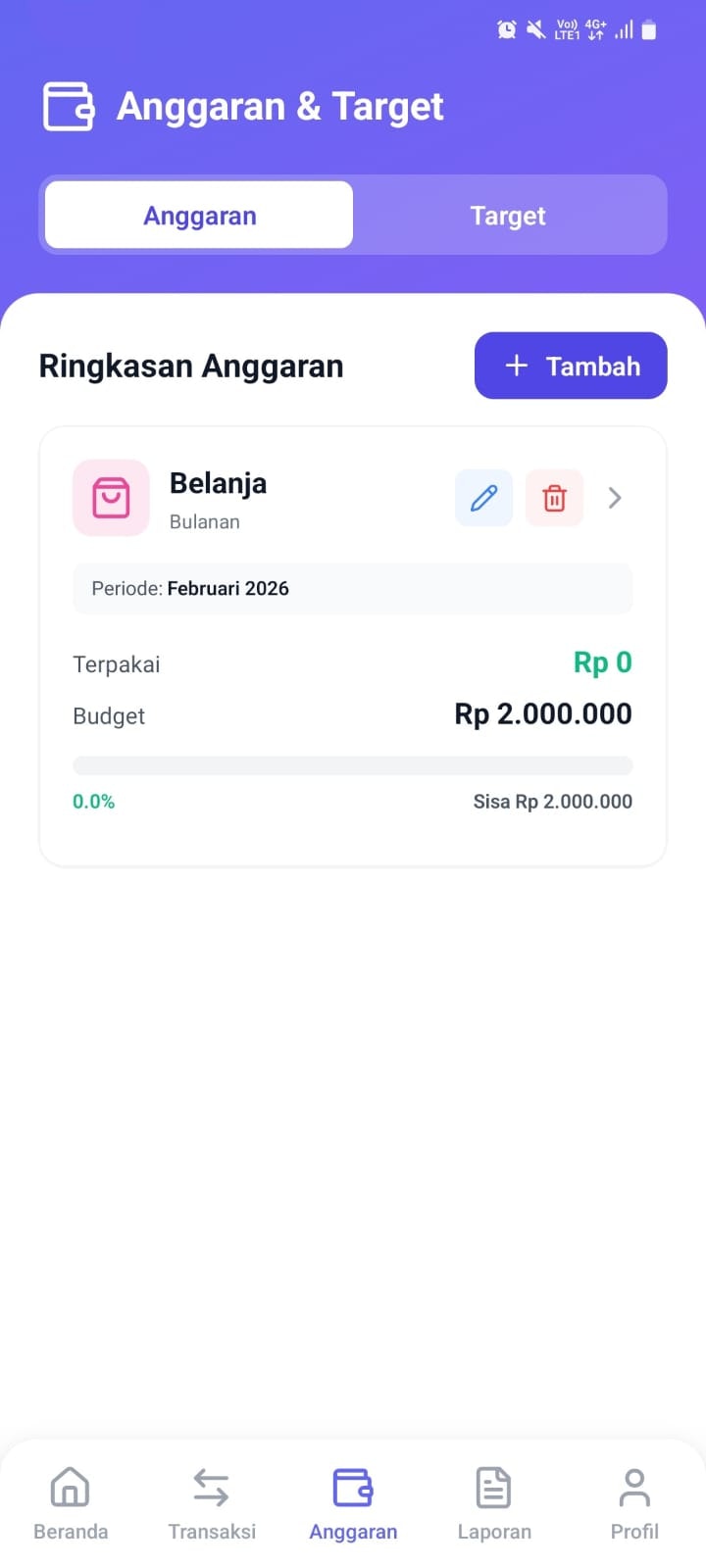Tap the Sisa Rp 2.000.000 remaining text
The image size is (706, 1568).
tap(552, 801)
